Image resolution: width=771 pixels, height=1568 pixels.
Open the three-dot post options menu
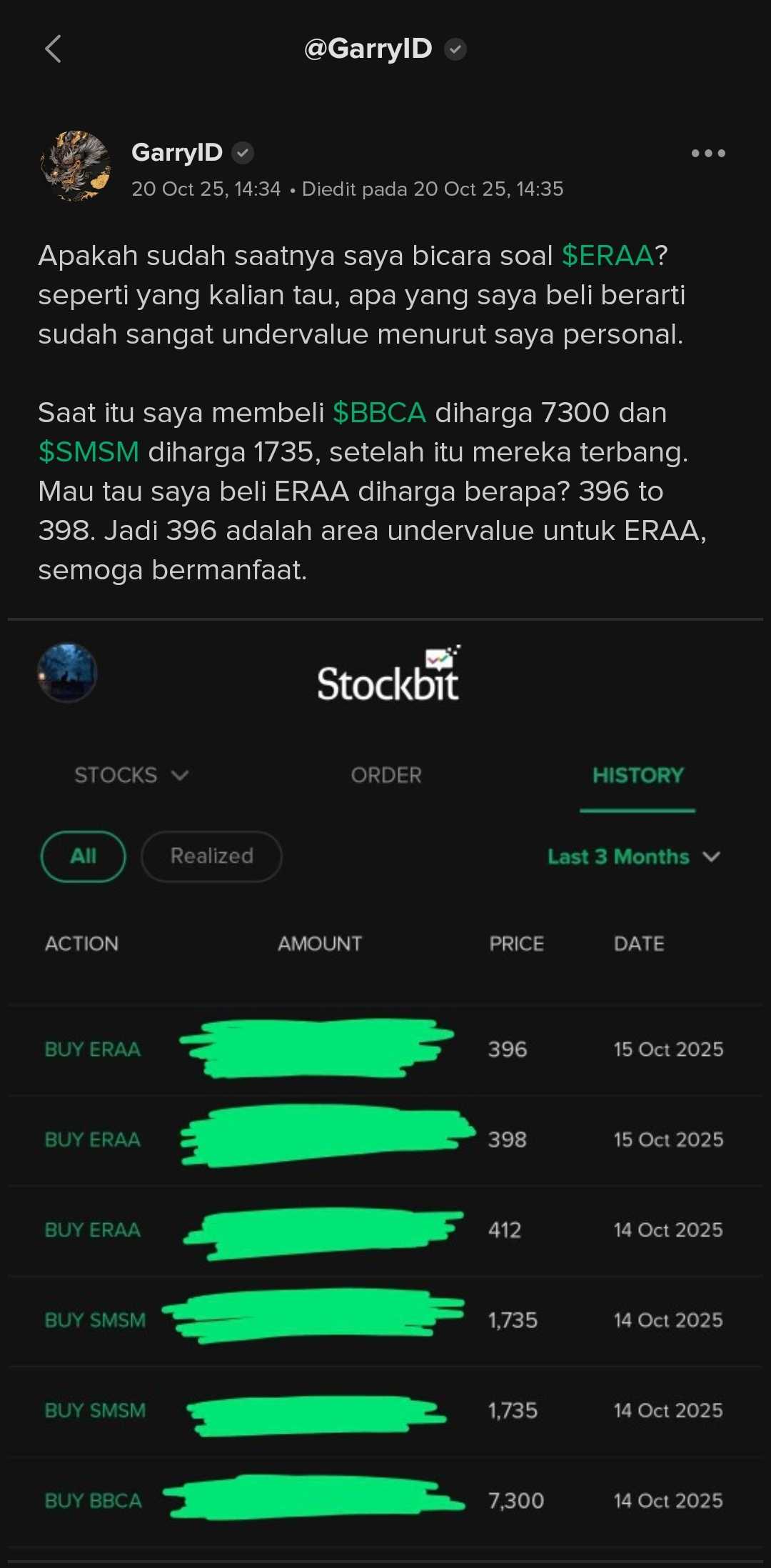[707, 154]
